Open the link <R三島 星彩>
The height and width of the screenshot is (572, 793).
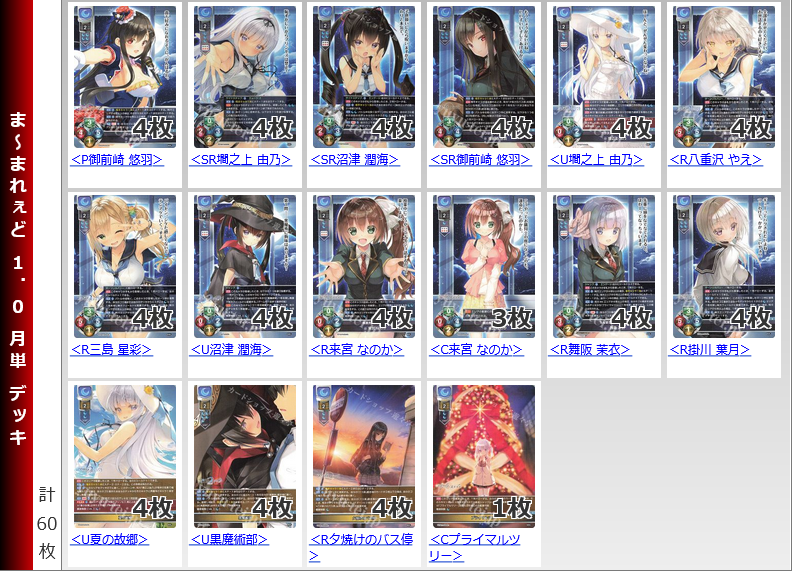[x=111, y=349]
